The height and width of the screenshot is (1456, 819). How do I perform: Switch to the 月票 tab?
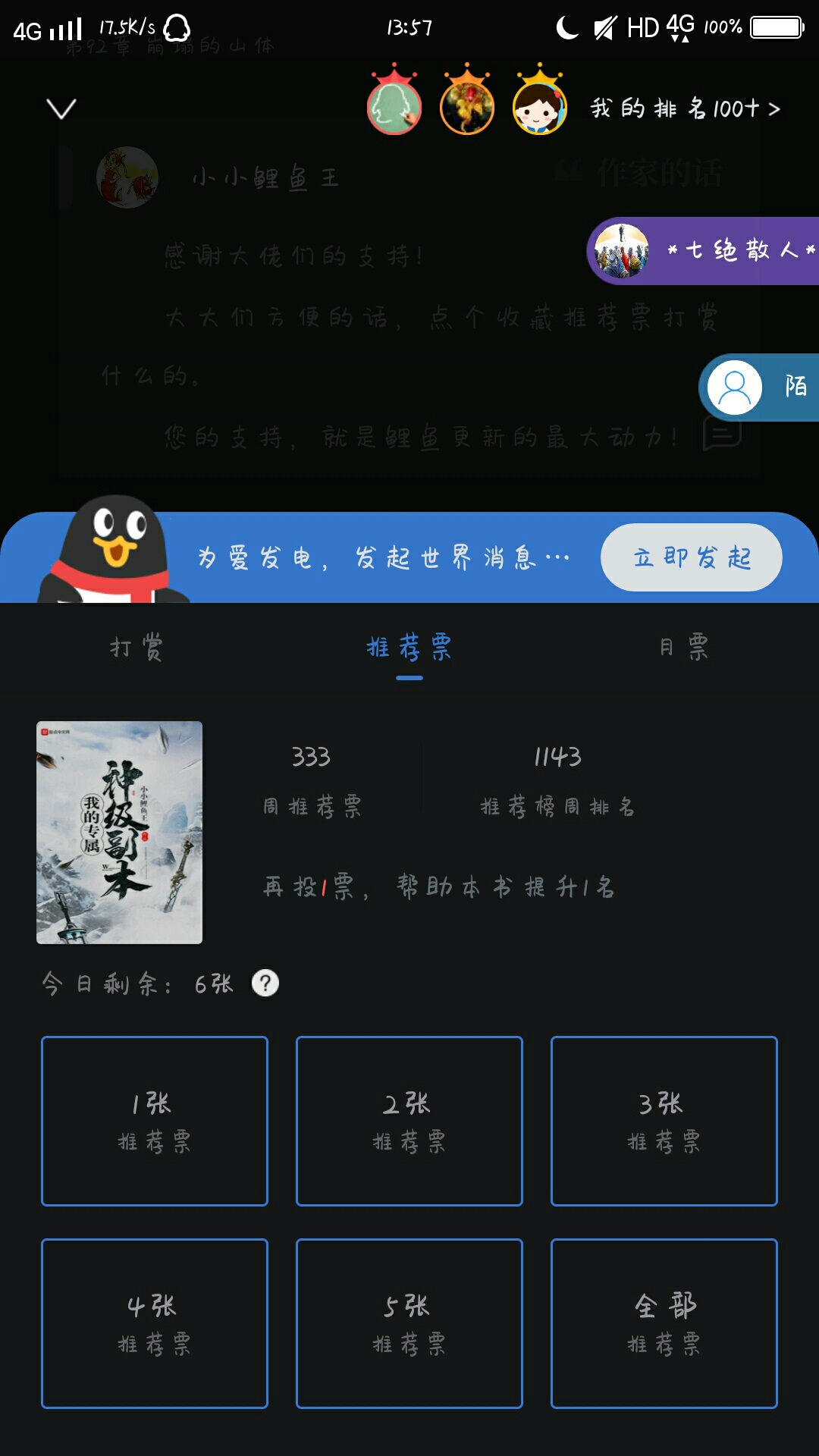(683, 648)
